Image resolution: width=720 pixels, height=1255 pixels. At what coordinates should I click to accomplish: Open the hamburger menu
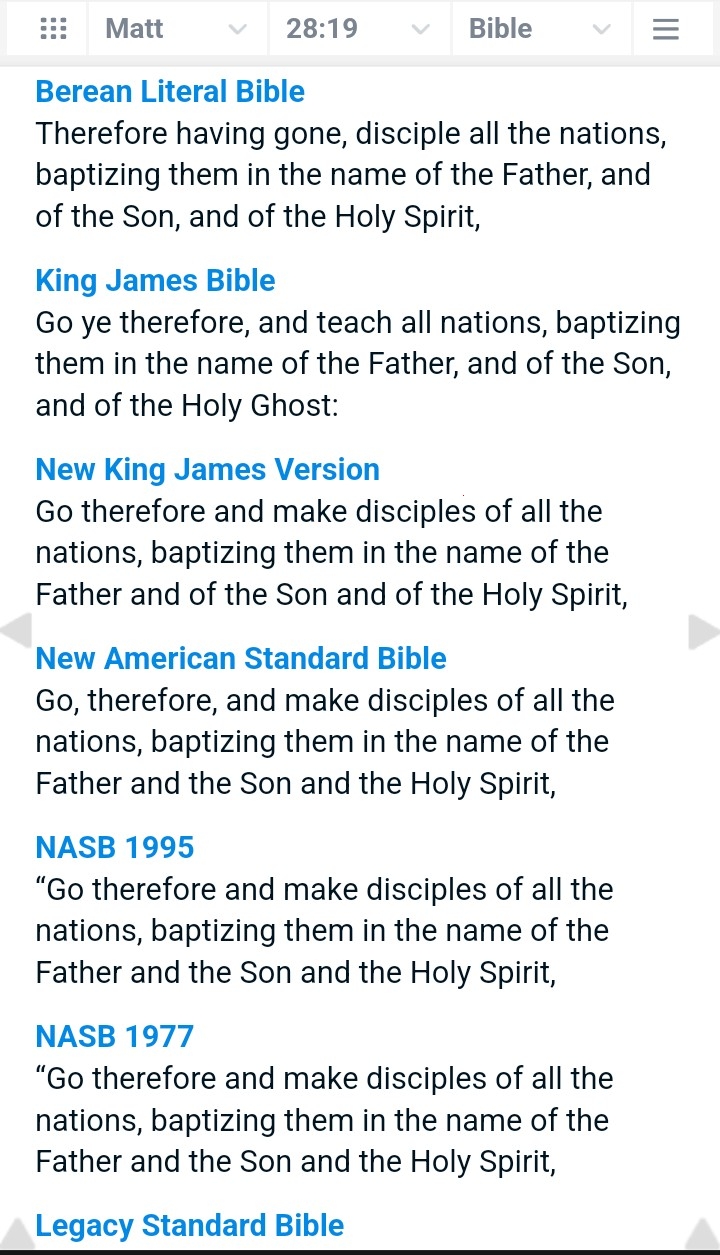(666, 29)
